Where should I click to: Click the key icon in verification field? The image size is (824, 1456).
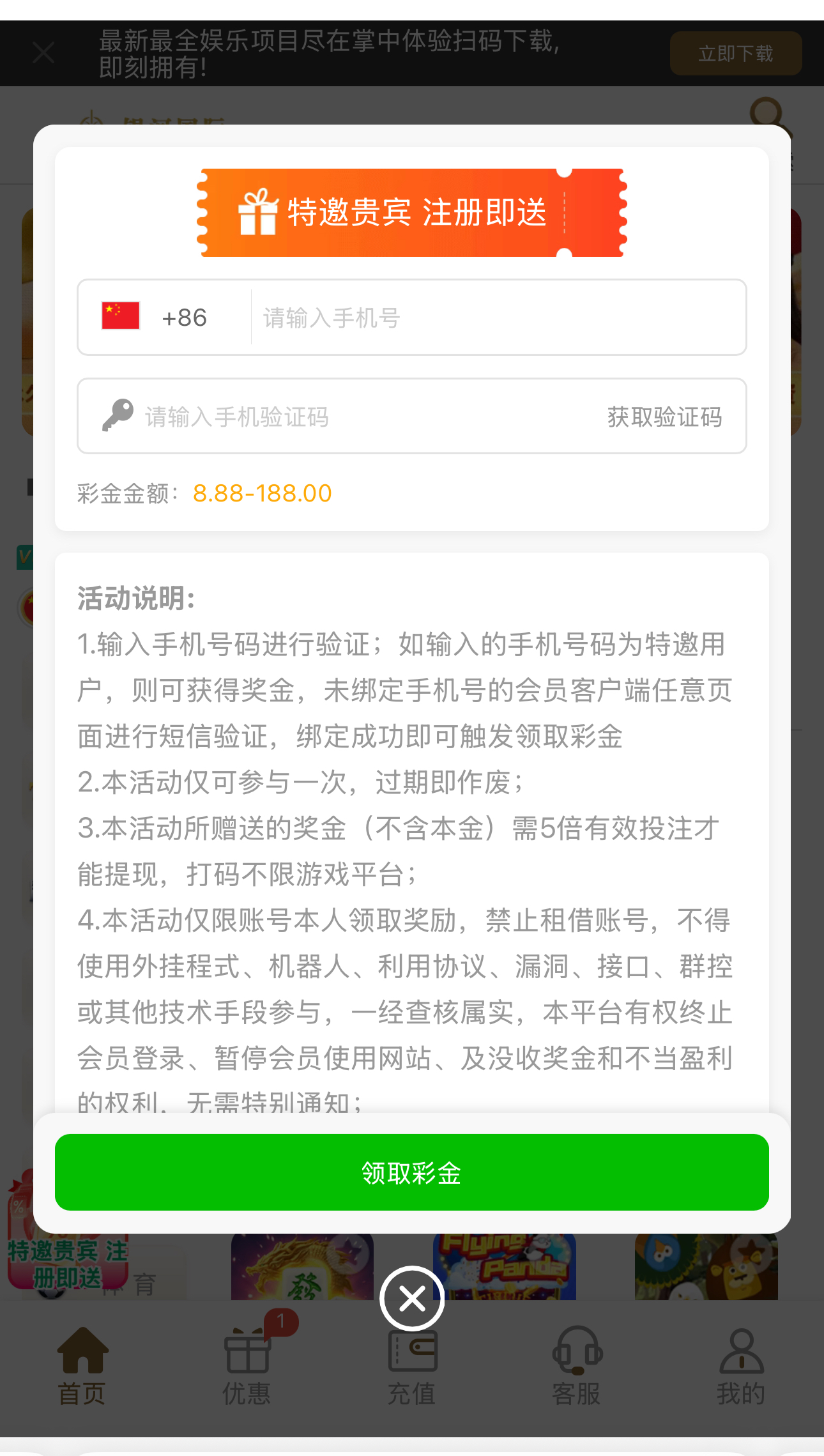(118, 416)
